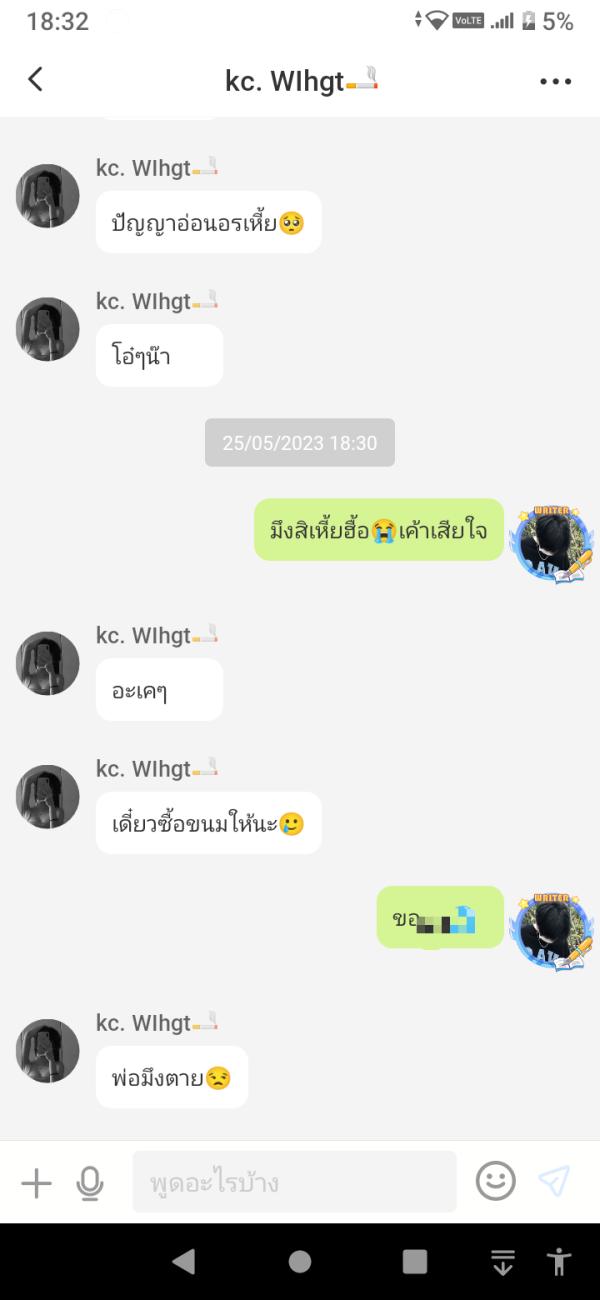Open the sender avatar beside ปัญญาอ่อนอรเหี้ย

coord(48,196)
